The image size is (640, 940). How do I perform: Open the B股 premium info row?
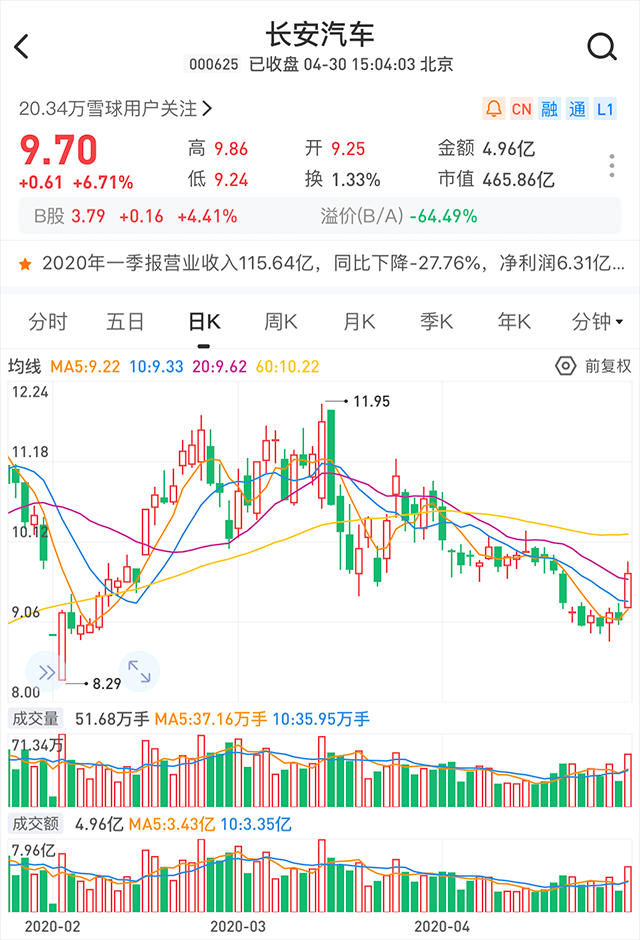[x=320, y=215]
